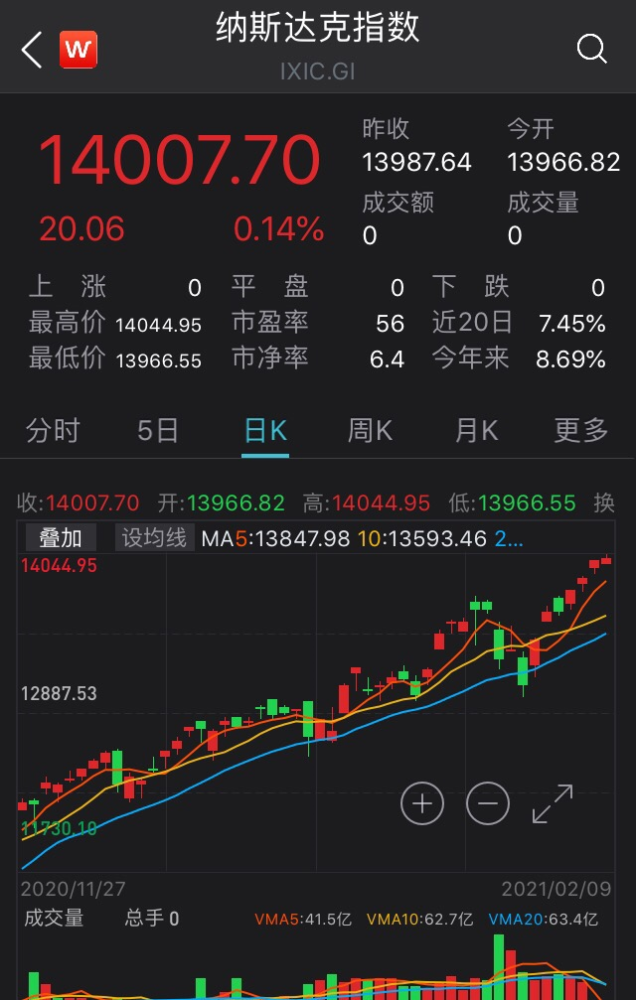636x1000 pixels.
Task: Tap the 叠加 overlay button
Action: [60, 538]
